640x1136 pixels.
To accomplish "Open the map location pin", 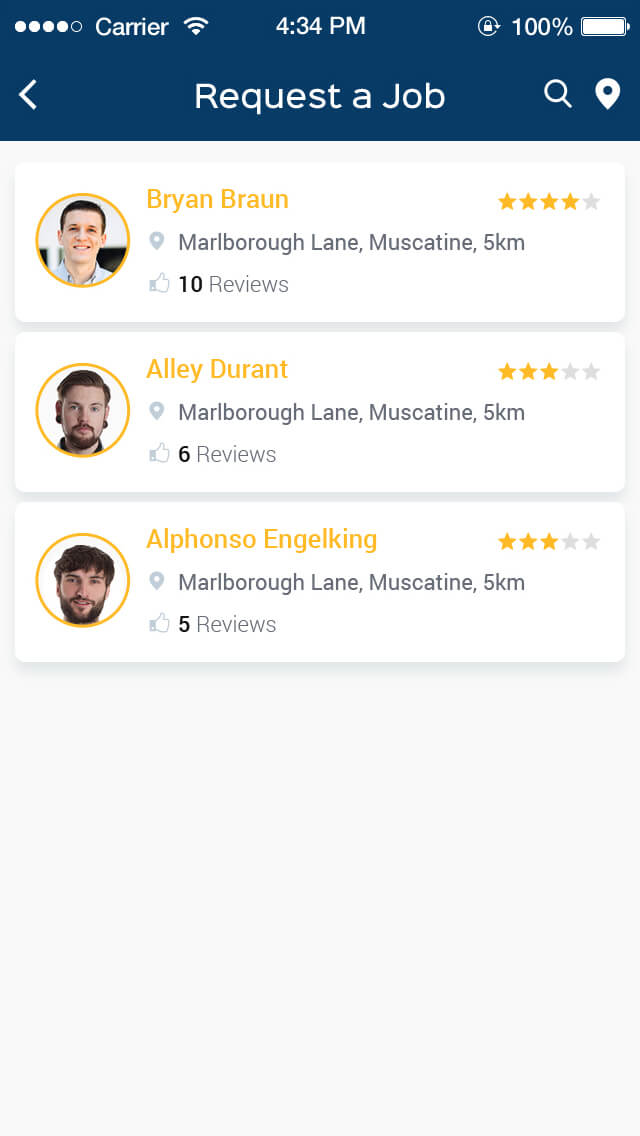I will click(607, 95).
